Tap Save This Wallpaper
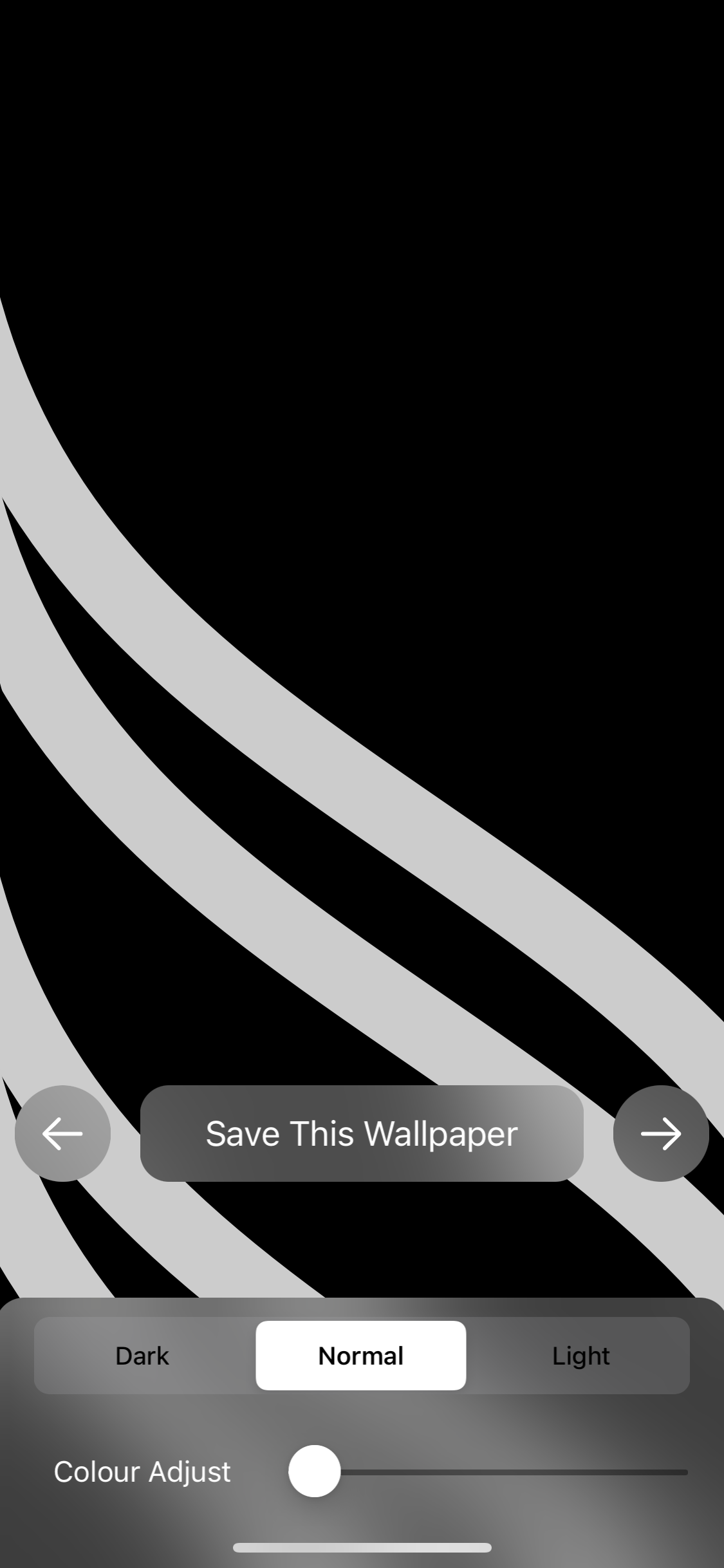 [x=362, y=1134]
